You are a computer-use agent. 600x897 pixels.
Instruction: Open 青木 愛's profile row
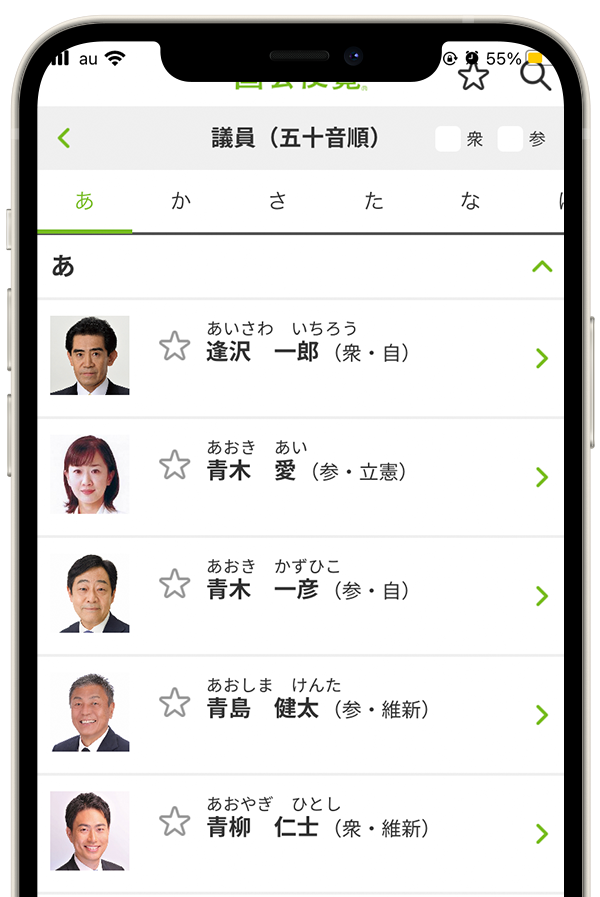pos(350,476)
